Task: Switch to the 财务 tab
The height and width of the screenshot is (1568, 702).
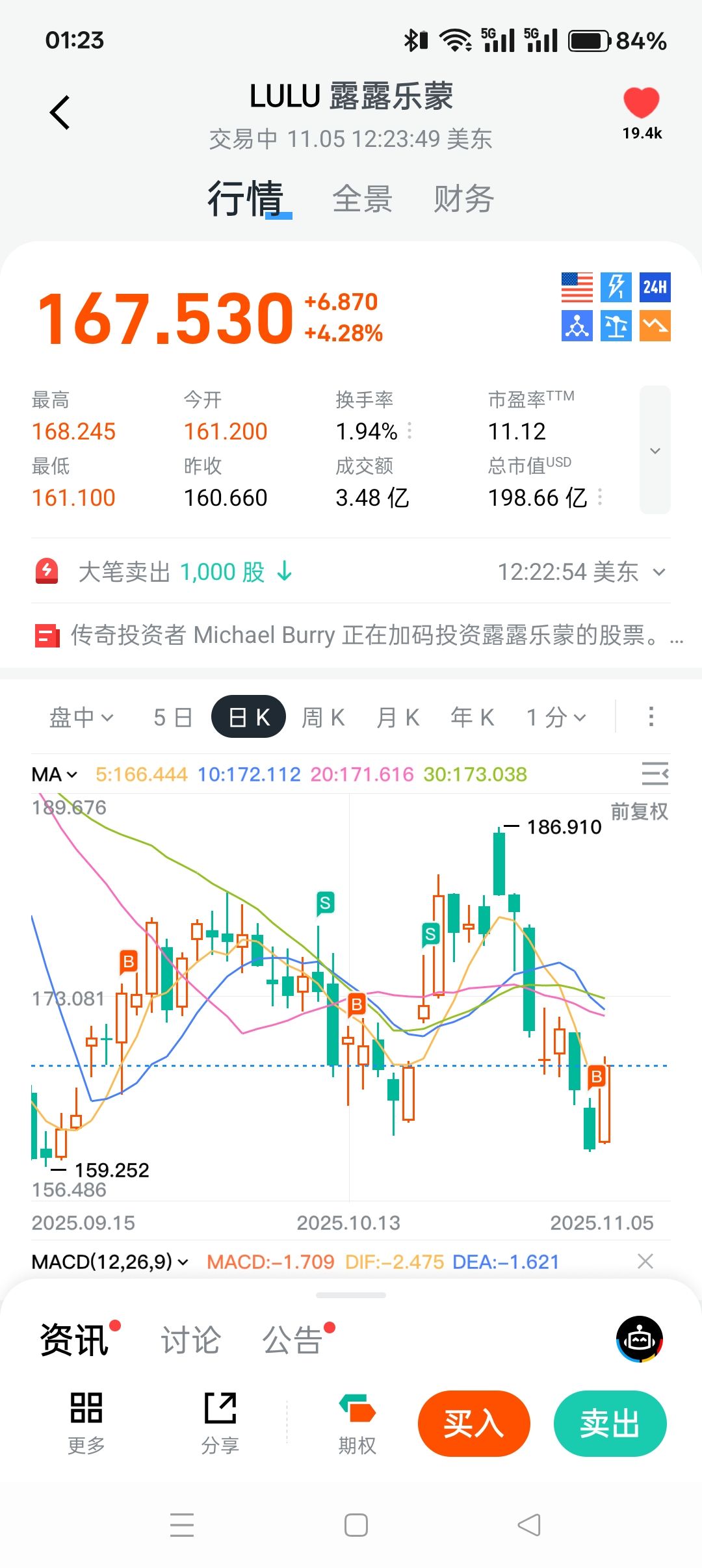Action: [x=463, y=199]
